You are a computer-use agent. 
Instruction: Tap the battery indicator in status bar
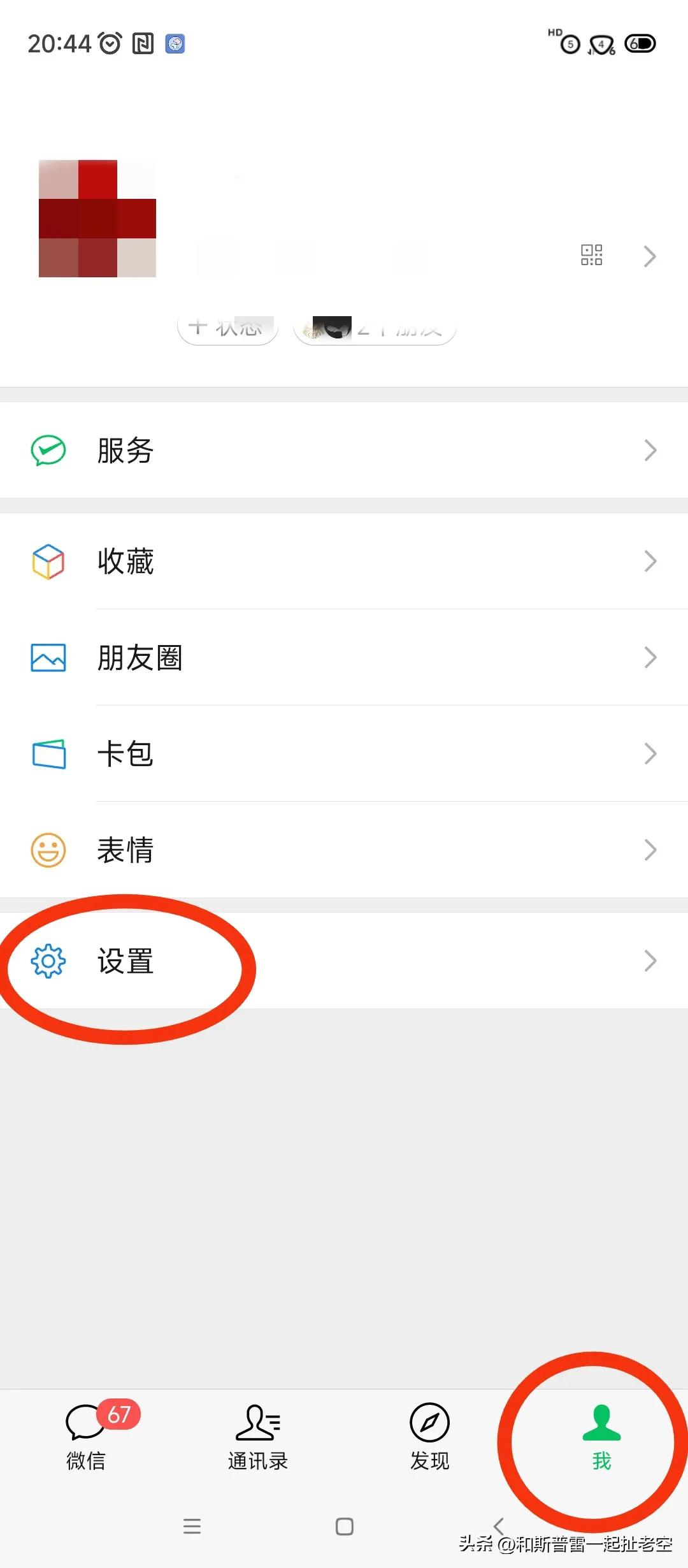[640, 43]
